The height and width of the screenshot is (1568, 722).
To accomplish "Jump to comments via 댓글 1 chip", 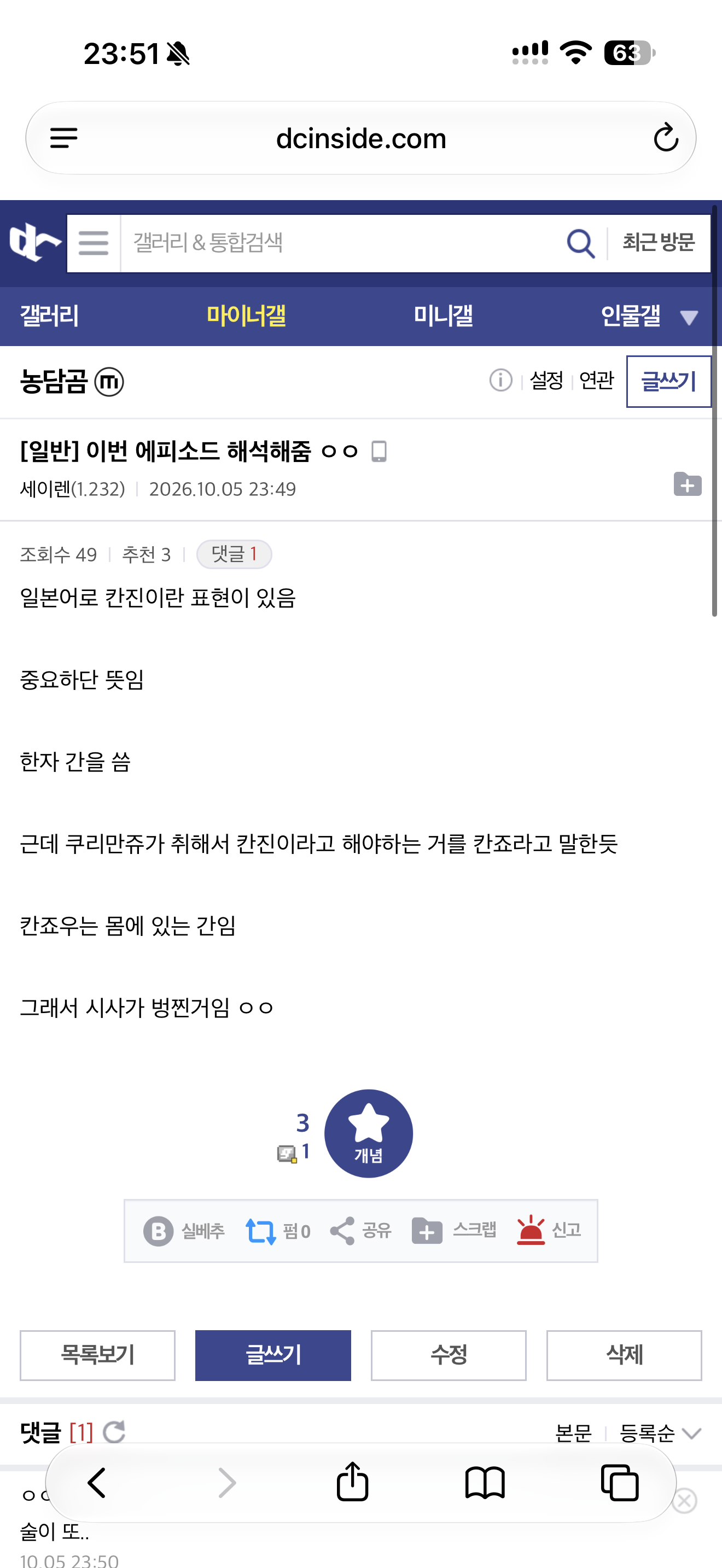I will point(234,554).
